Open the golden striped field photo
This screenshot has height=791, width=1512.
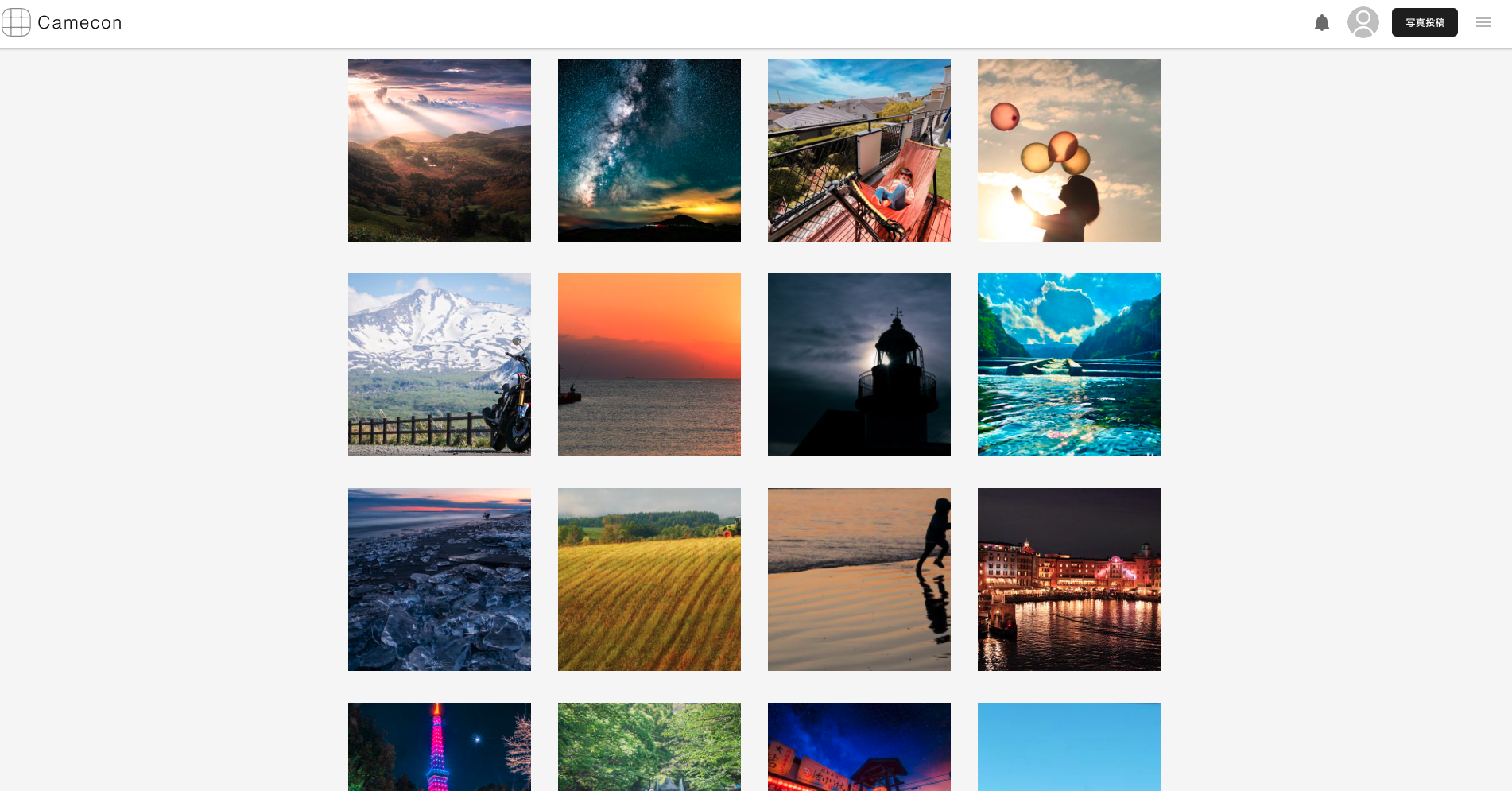[649, 580]
